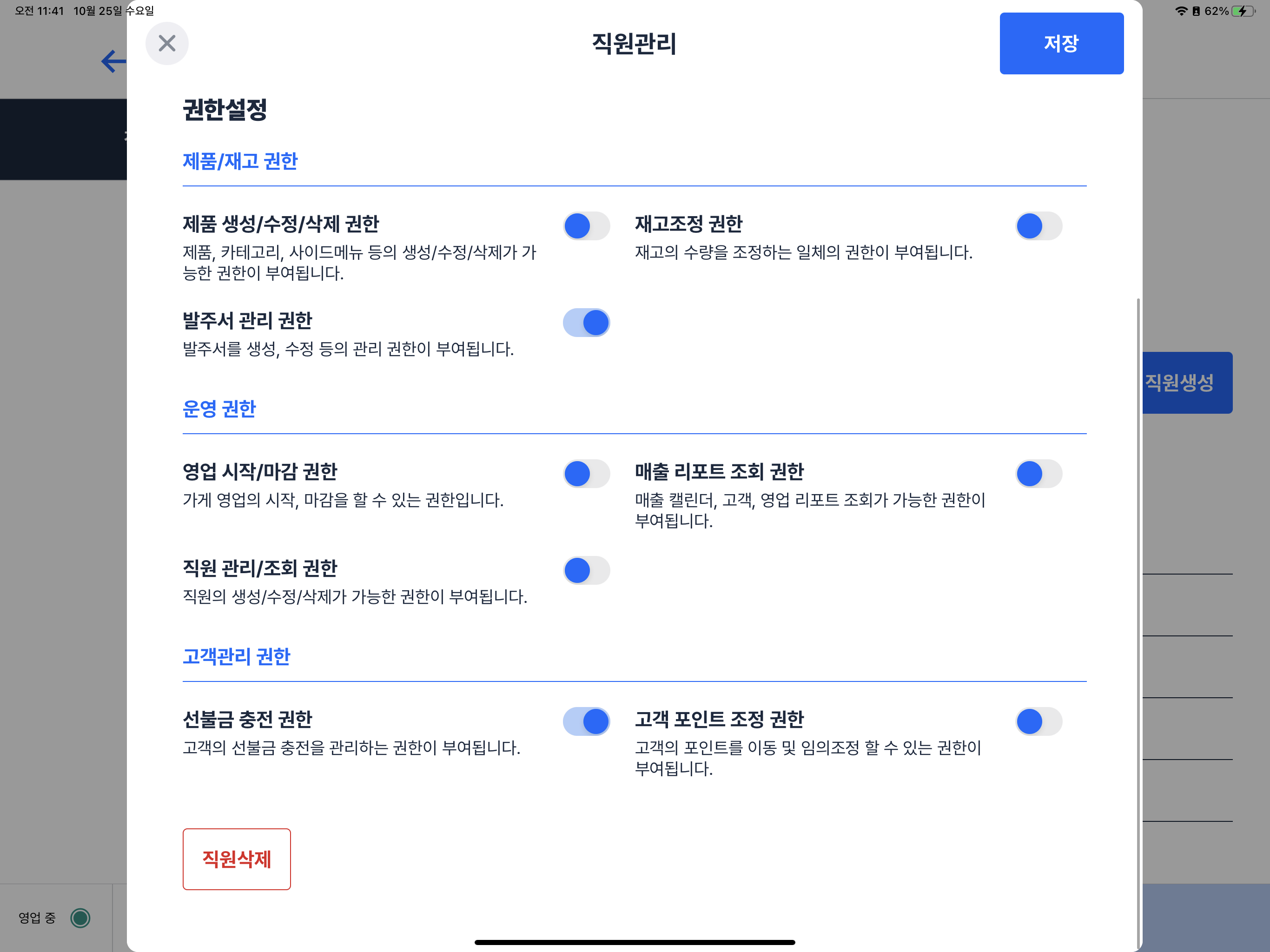This screenshot has height=952, width=1270.
Task: Toggle 재고조정 권한 switch
Action: click(x=1038, y=225)
